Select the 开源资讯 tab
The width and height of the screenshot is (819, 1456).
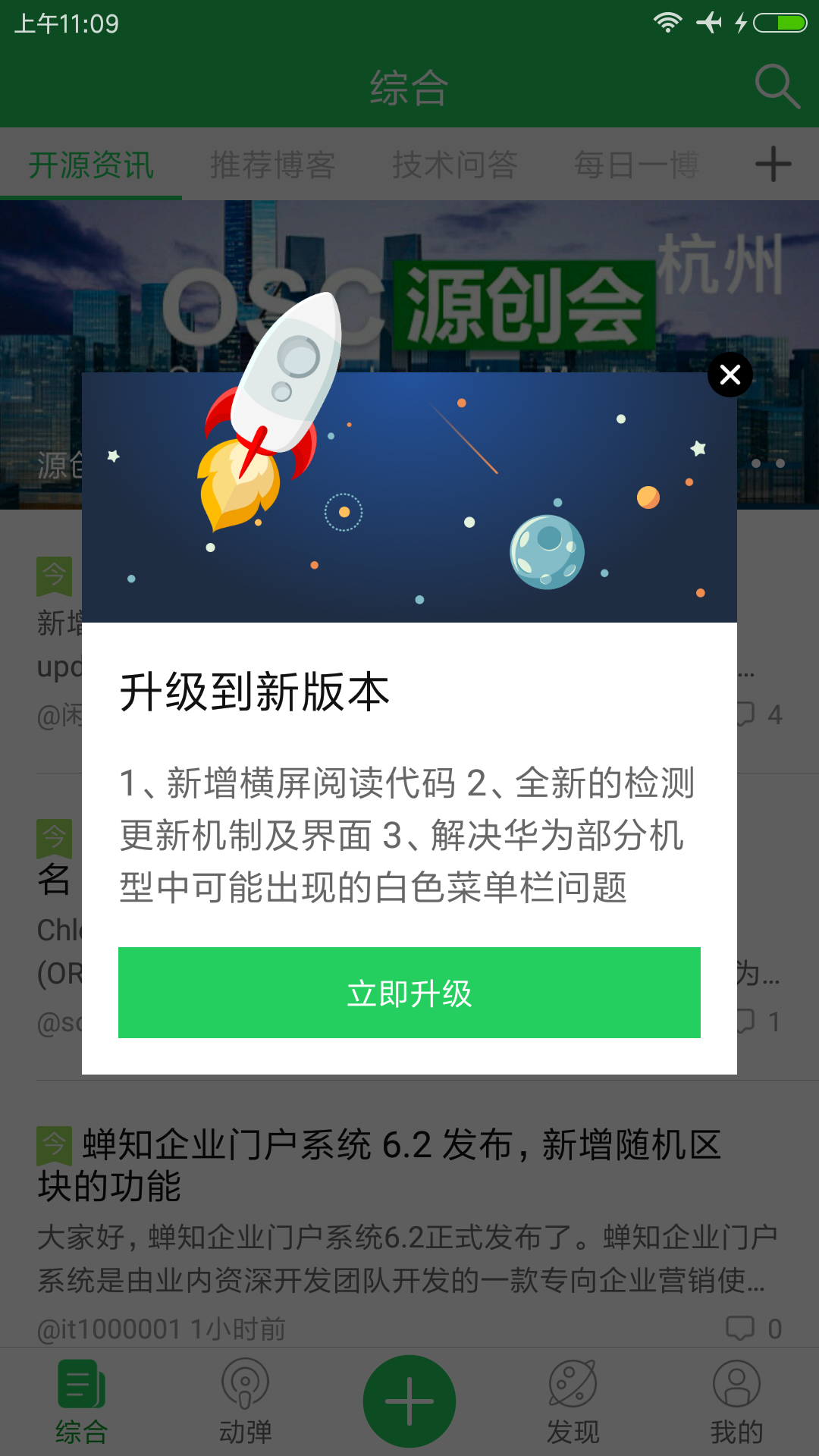coord(91,165)
